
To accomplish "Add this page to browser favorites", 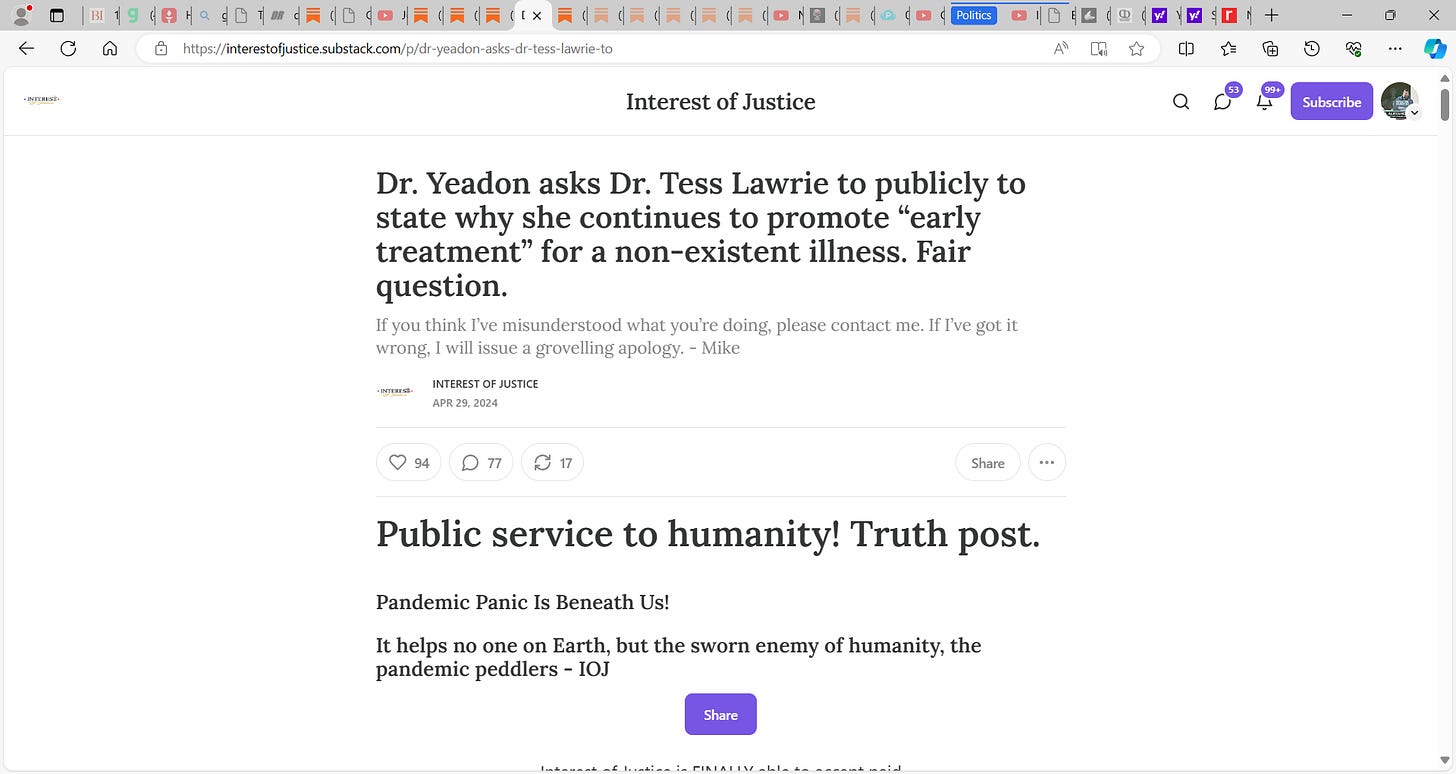I will [1136, 48].
